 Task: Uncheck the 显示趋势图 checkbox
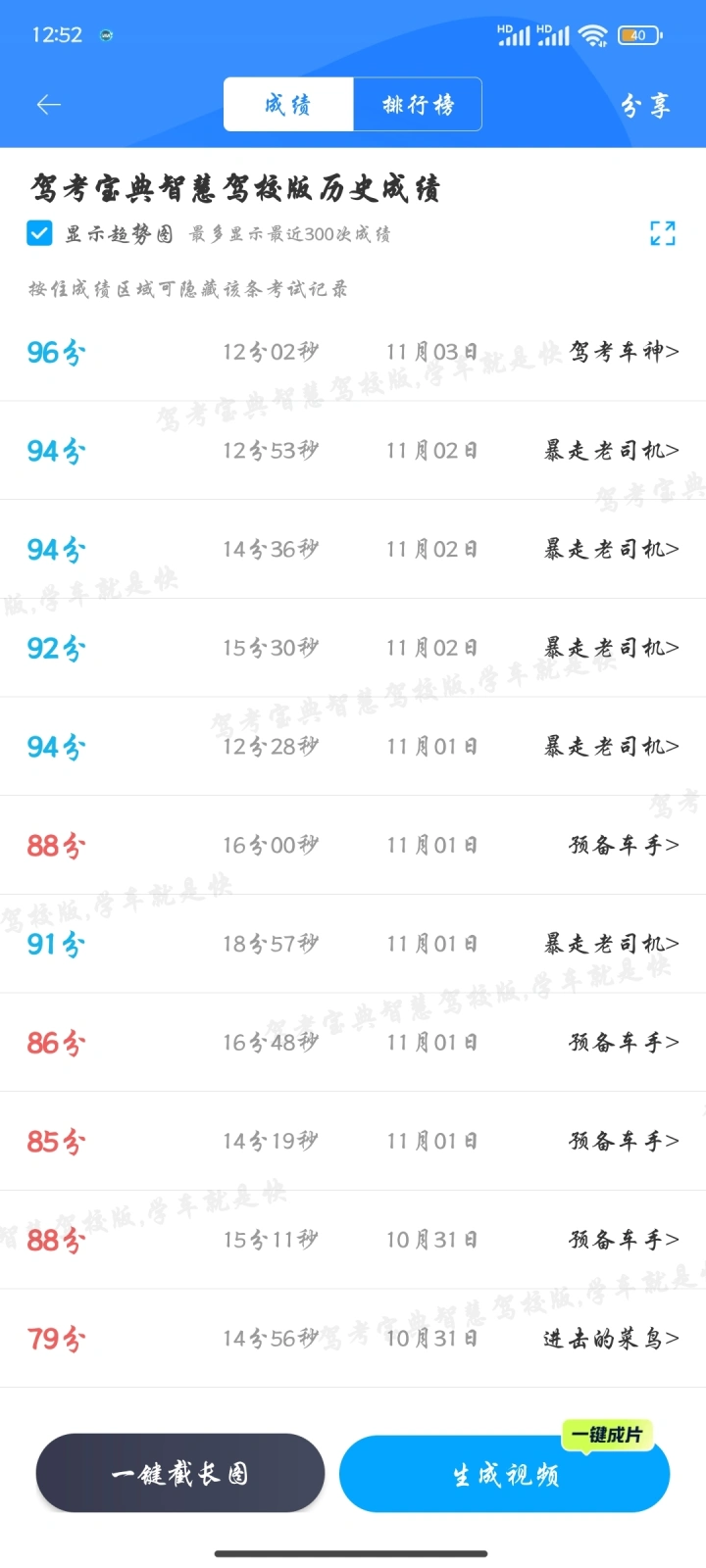coord(39,233)
